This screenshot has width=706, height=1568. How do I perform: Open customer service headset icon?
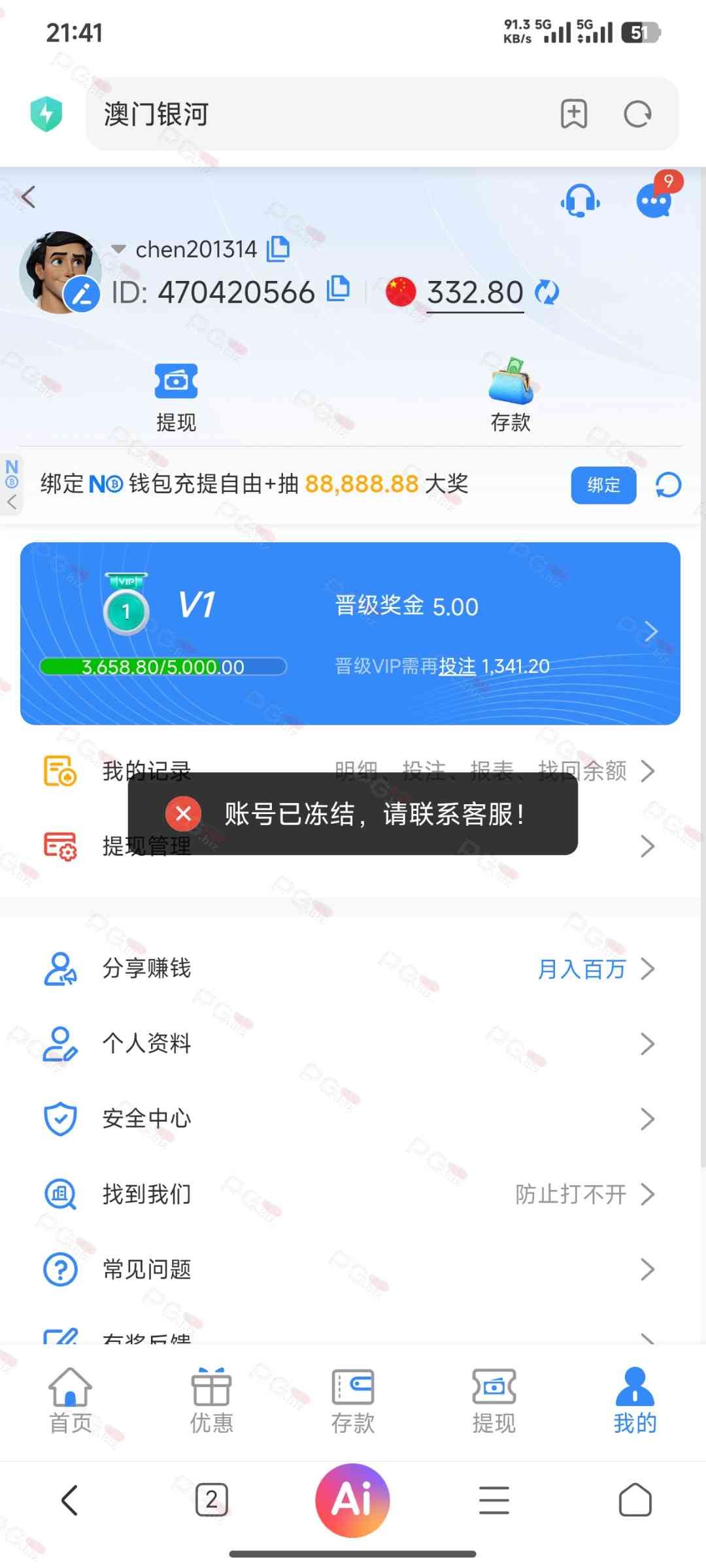(x=580, y=200)
